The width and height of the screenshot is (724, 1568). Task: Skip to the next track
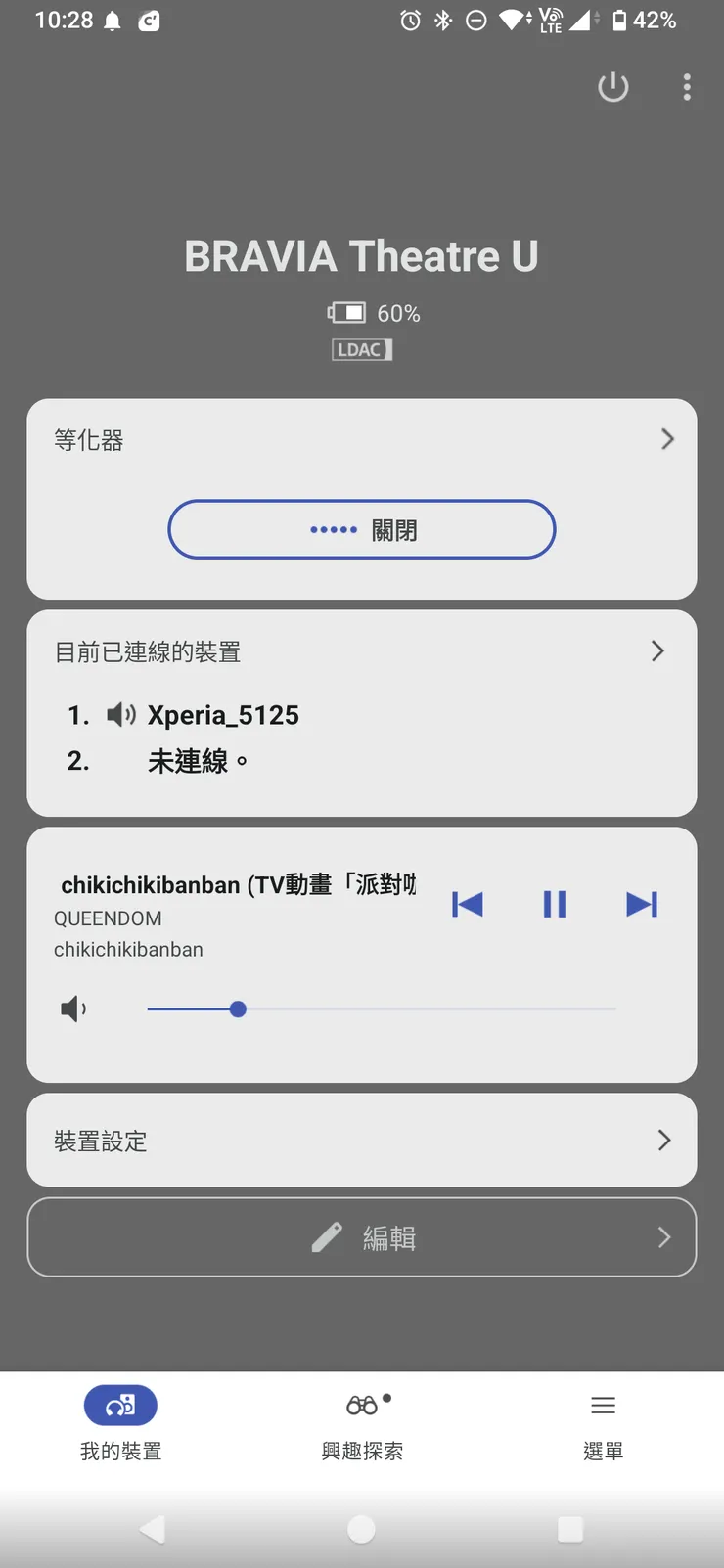point(642,904)
